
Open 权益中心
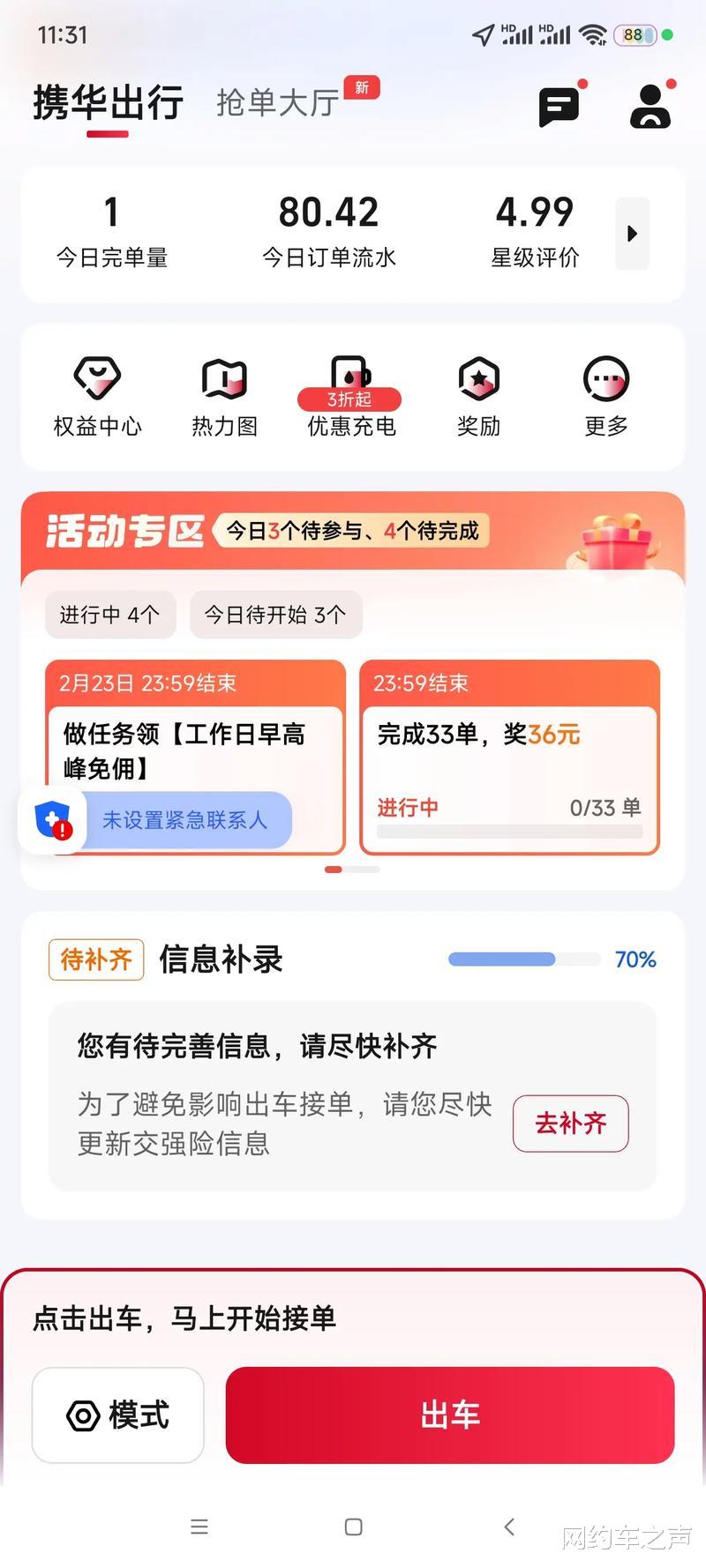(x=97, y=397)
